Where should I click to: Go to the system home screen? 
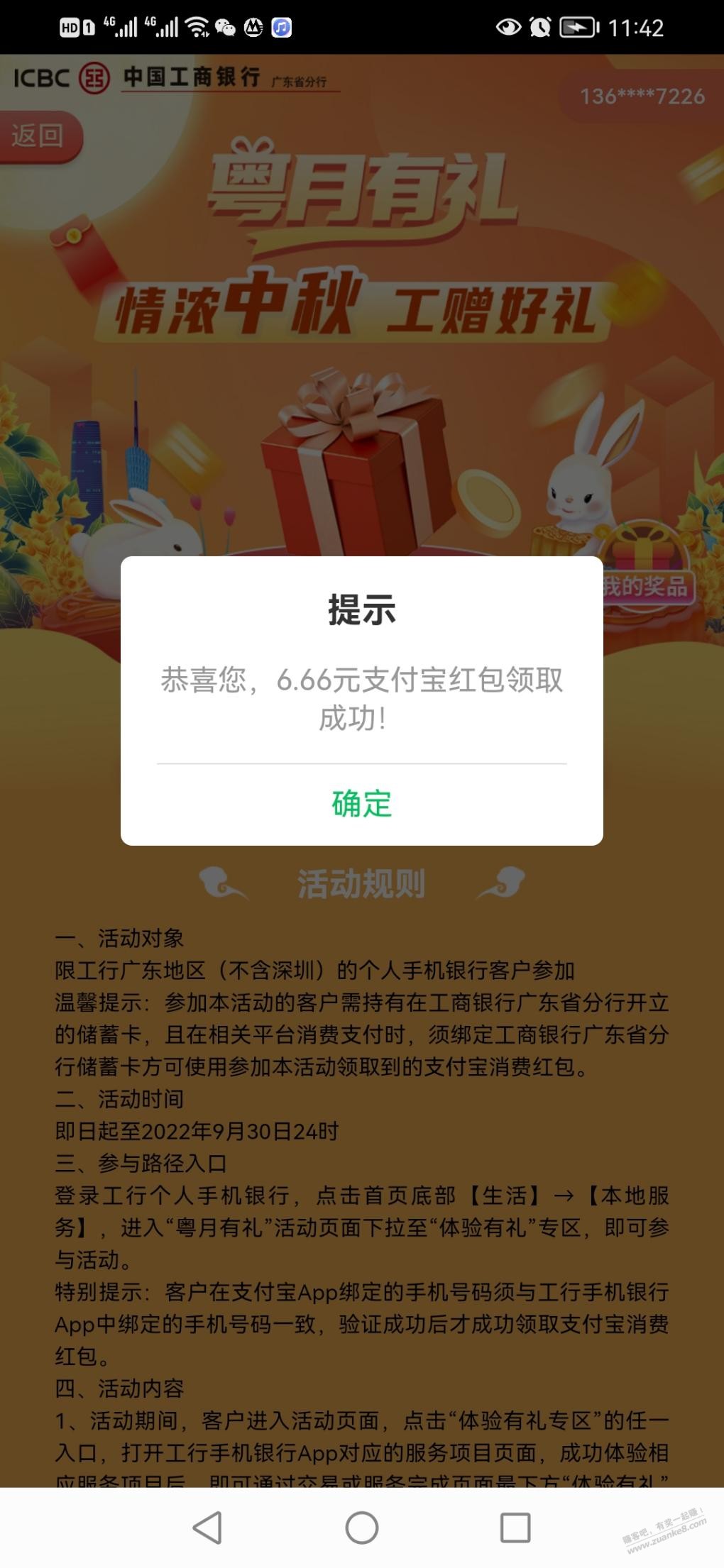click(x=361, y=1527)
